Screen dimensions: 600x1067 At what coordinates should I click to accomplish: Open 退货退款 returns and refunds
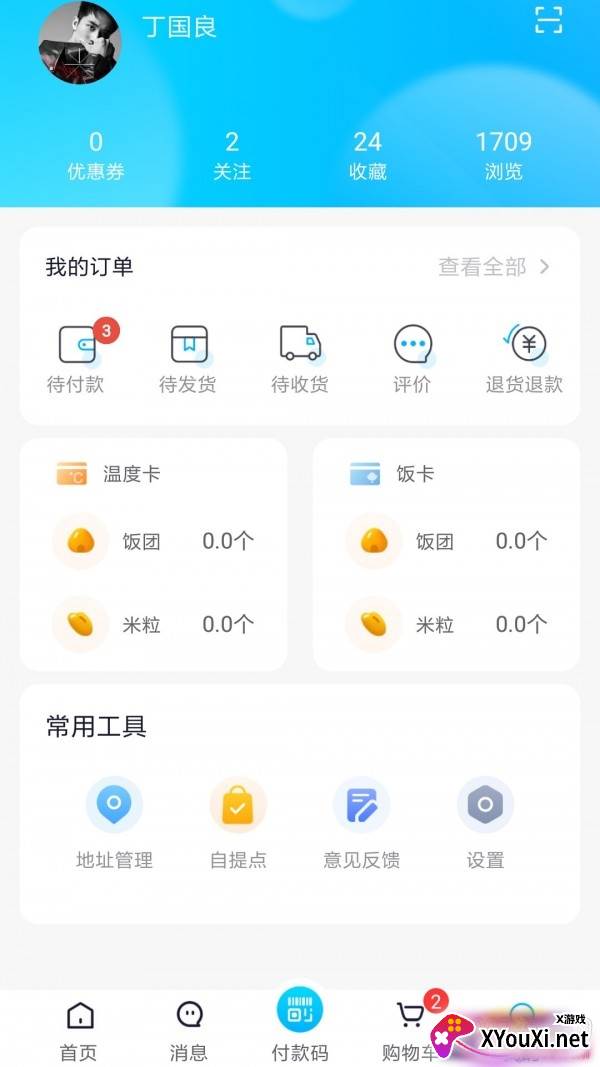click(524, 358)
